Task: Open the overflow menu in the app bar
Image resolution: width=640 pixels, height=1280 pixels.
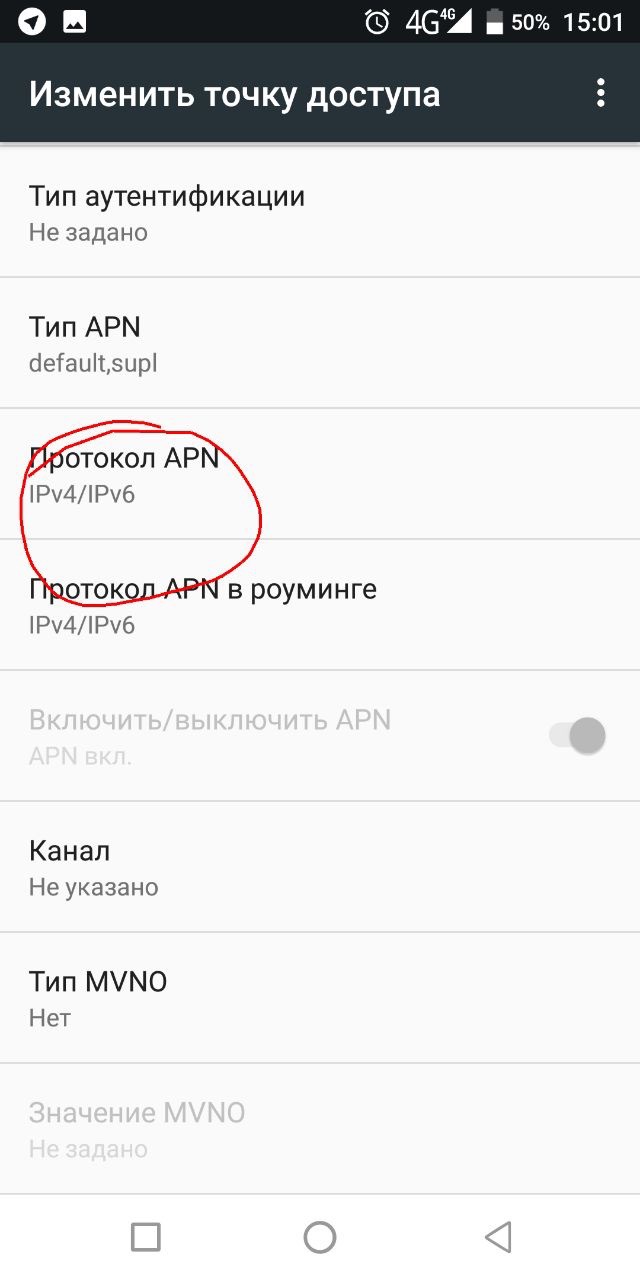Action: point(600,94)
